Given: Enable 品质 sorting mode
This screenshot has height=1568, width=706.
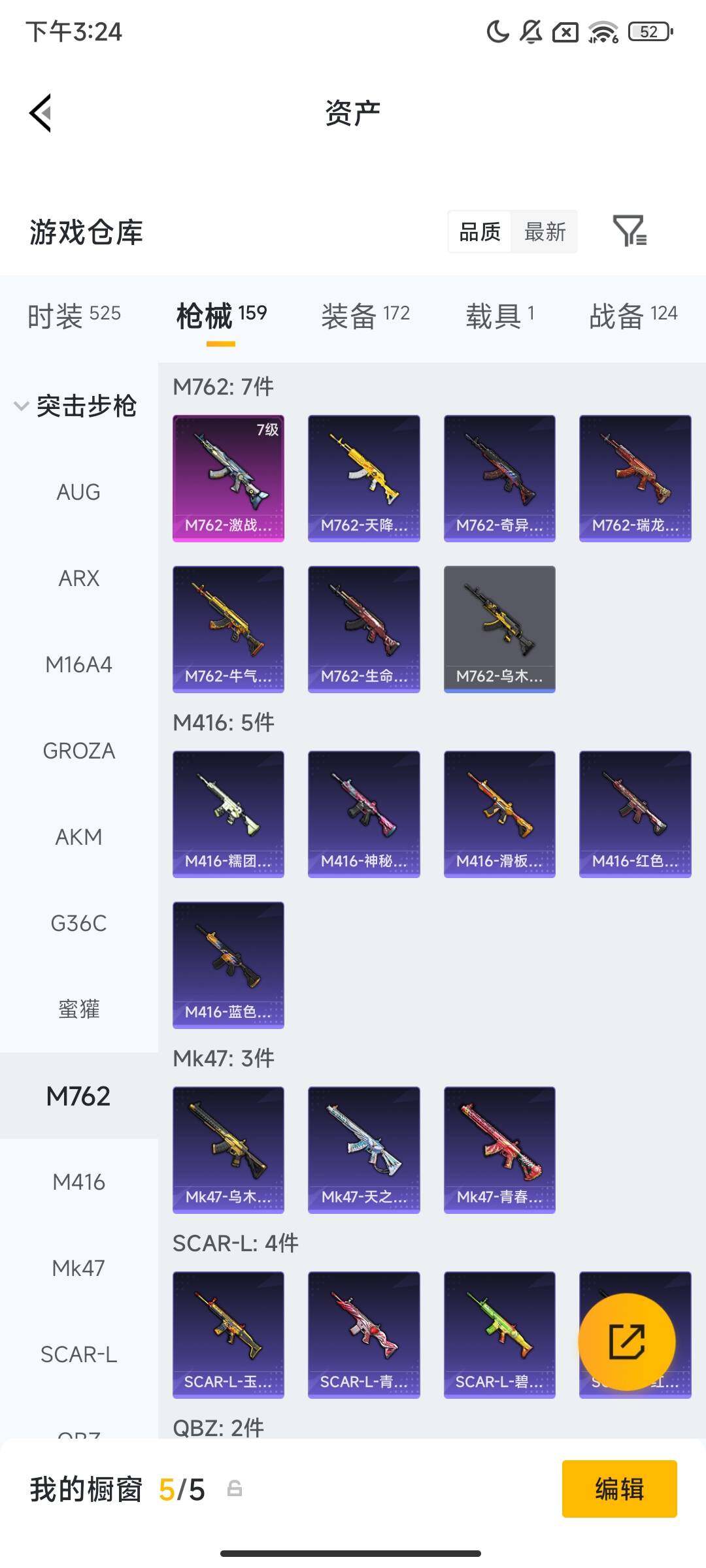Looking at the screenshot, I should click(480, 232).
